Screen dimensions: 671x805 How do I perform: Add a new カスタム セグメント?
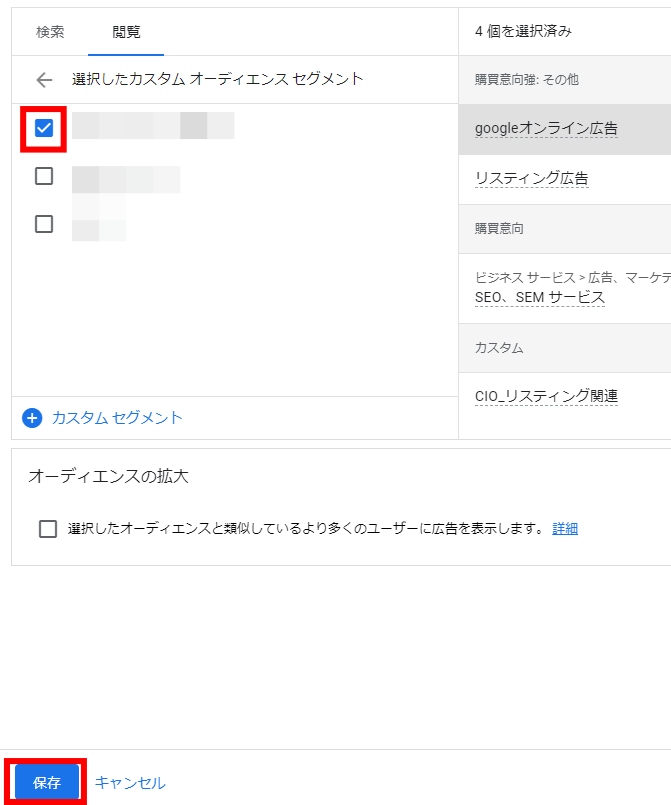103,418
